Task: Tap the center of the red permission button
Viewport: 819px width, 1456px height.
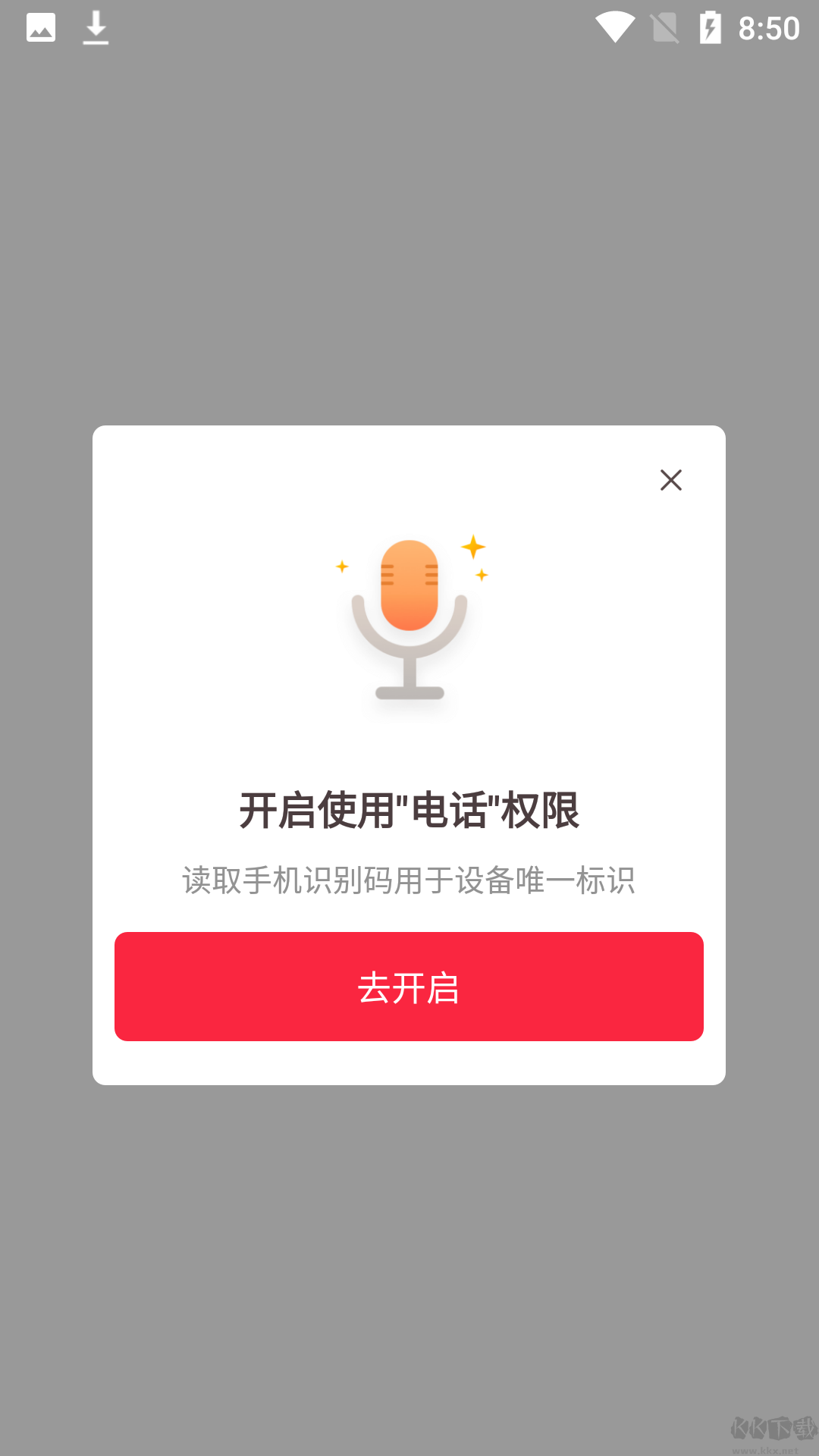Action: tap(409, 986)
